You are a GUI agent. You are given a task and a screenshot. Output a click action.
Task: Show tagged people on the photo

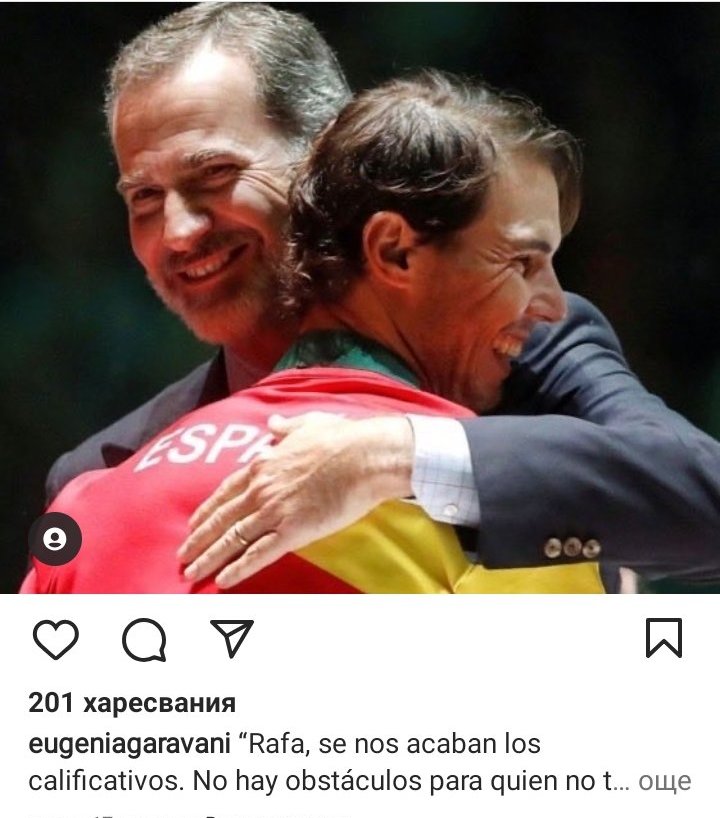click(x=55, y=539)
